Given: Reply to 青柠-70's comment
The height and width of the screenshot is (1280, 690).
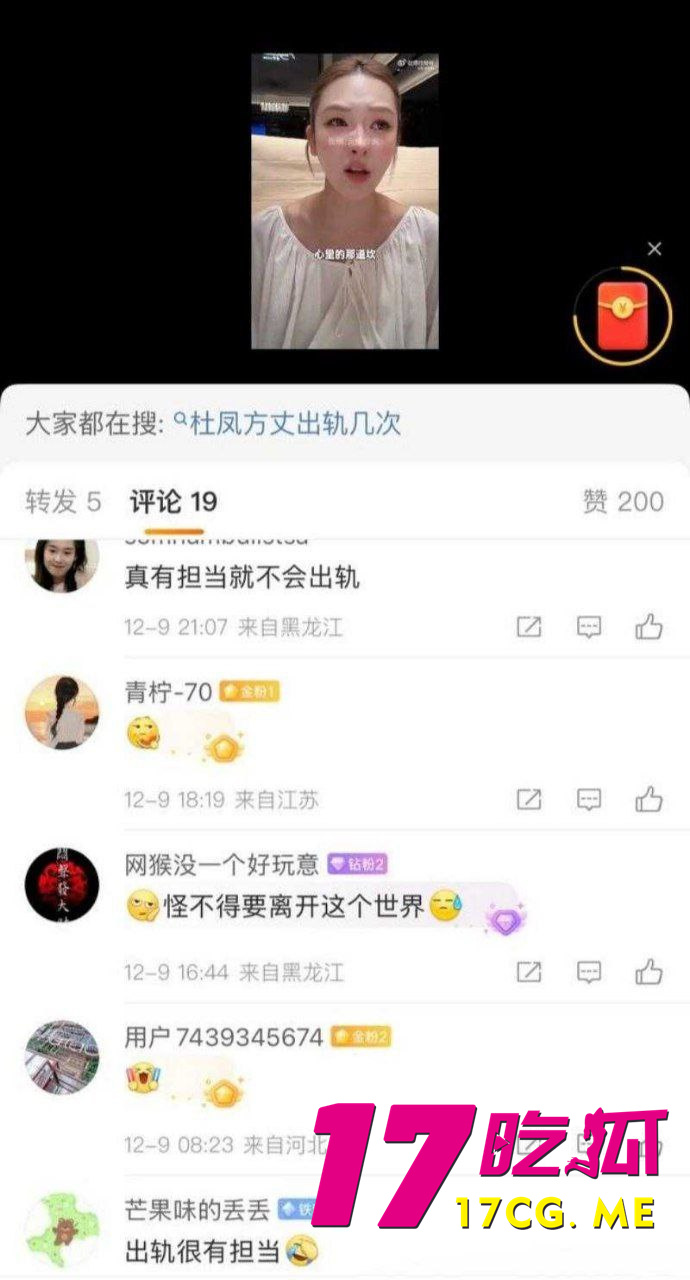Looking at the screenshot, I should tap(589, 800).
